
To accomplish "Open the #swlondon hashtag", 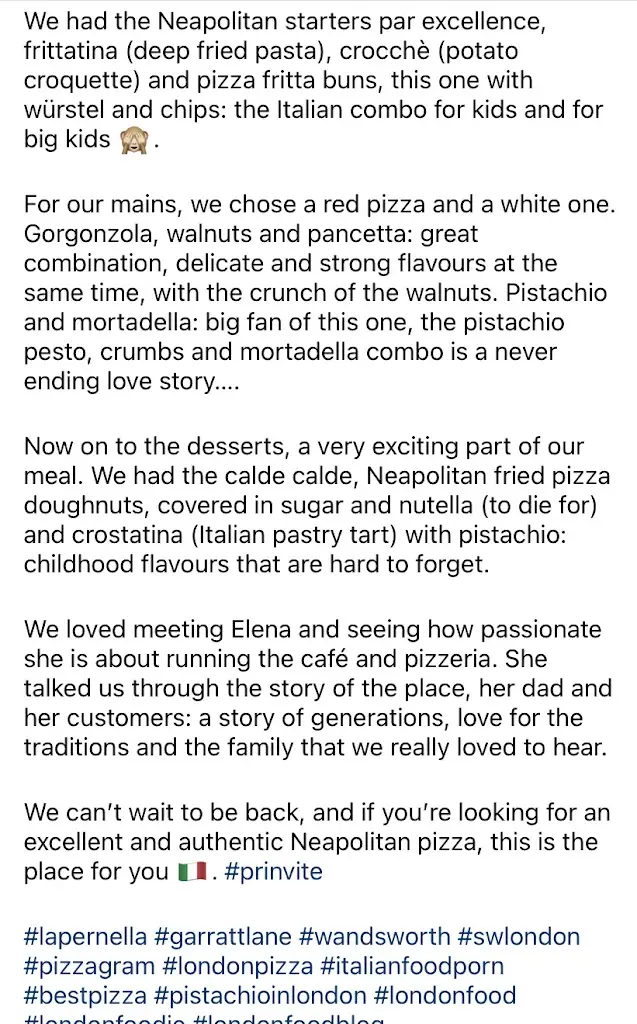I will 519,937.
